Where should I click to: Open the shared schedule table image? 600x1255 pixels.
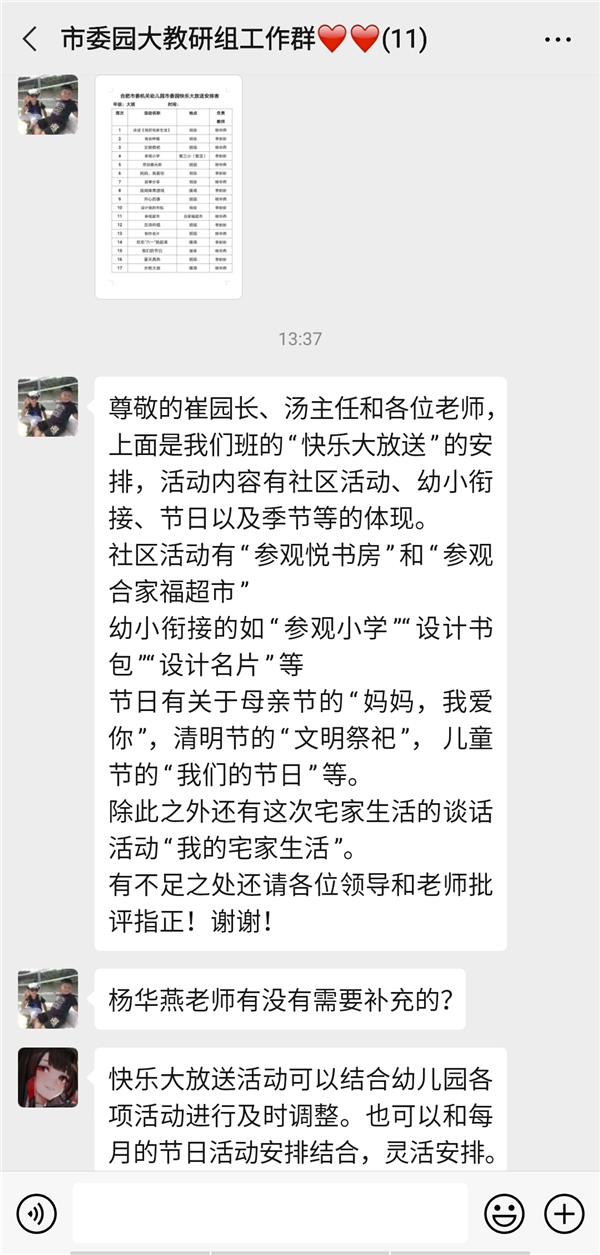tap(169, 186)
